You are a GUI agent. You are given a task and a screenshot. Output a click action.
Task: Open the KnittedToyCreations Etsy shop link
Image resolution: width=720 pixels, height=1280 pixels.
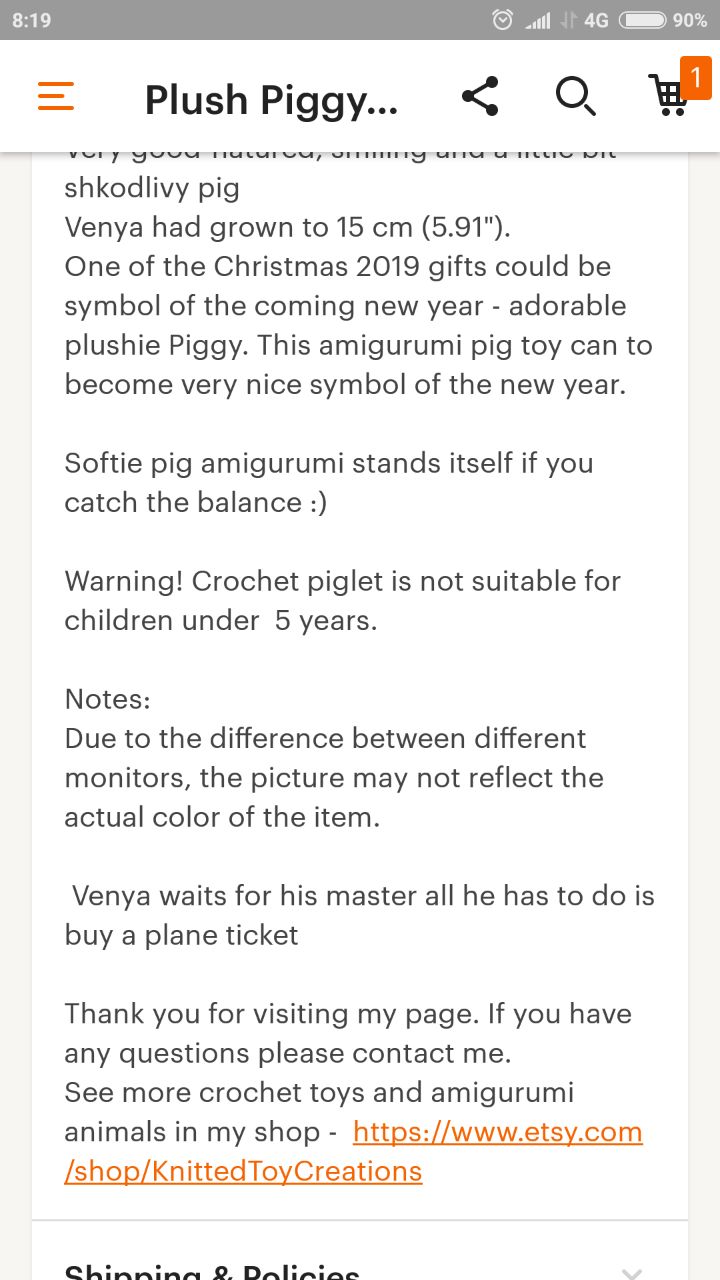tap(353, 1151)
